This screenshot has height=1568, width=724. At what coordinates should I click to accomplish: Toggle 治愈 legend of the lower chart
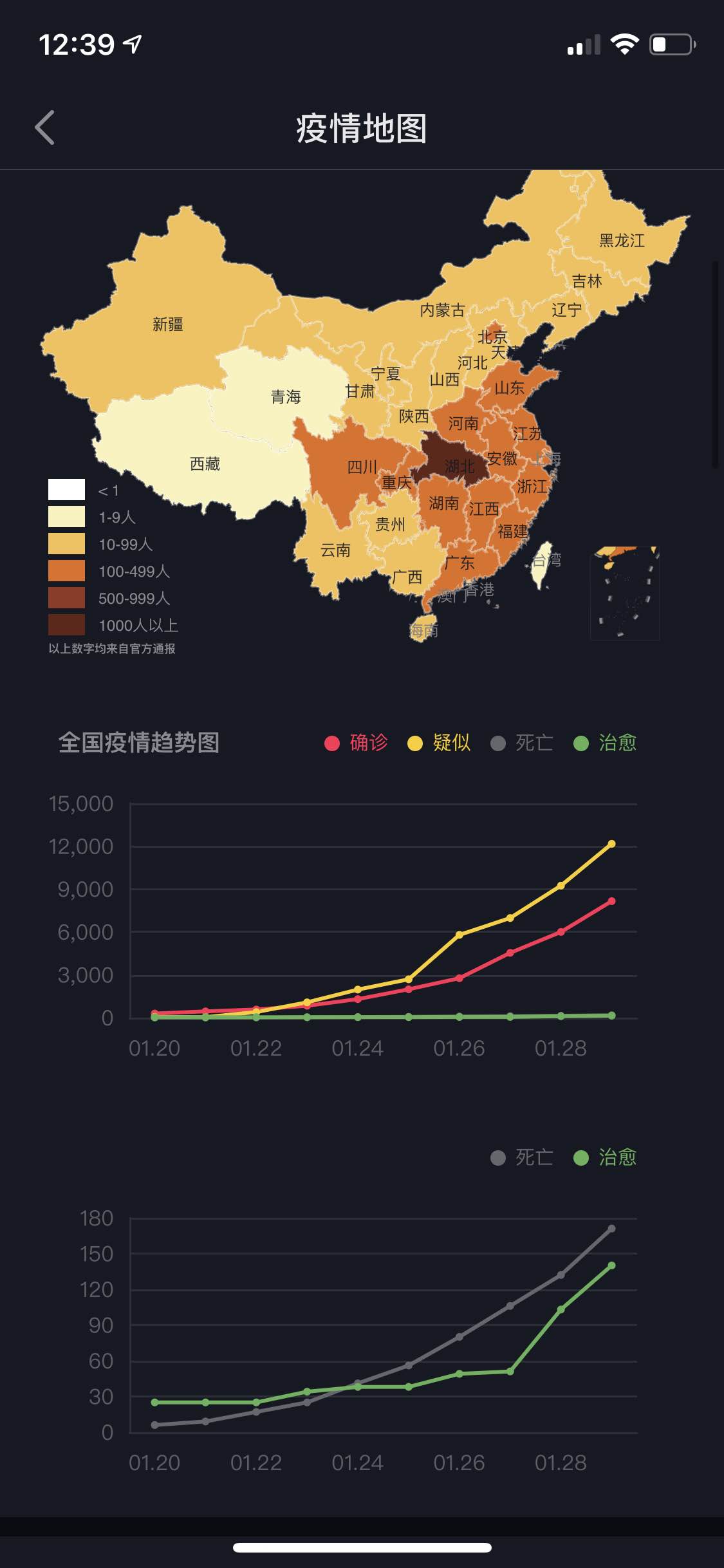click(605, 1157)
